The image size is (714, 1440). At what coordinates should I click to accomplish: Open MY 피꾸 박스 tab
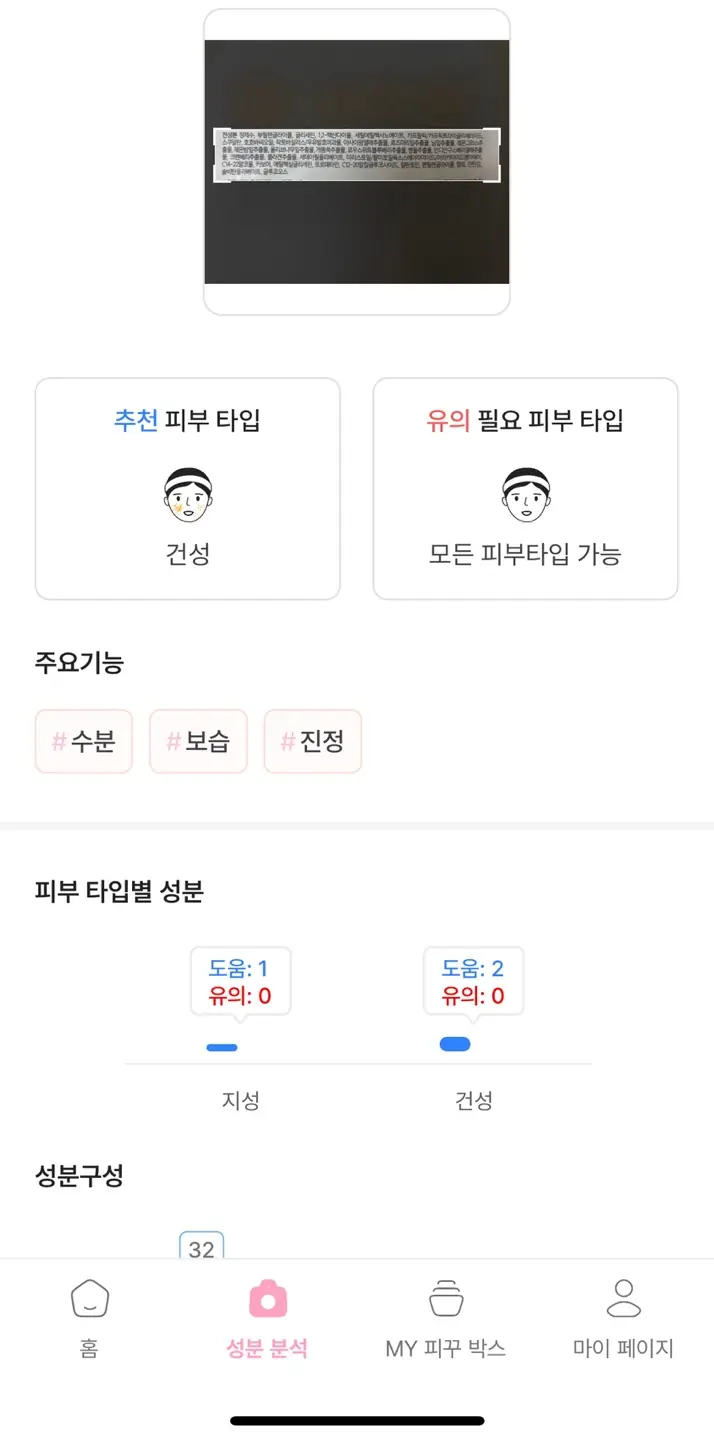pyautogui.click(x=445, y=1320)
